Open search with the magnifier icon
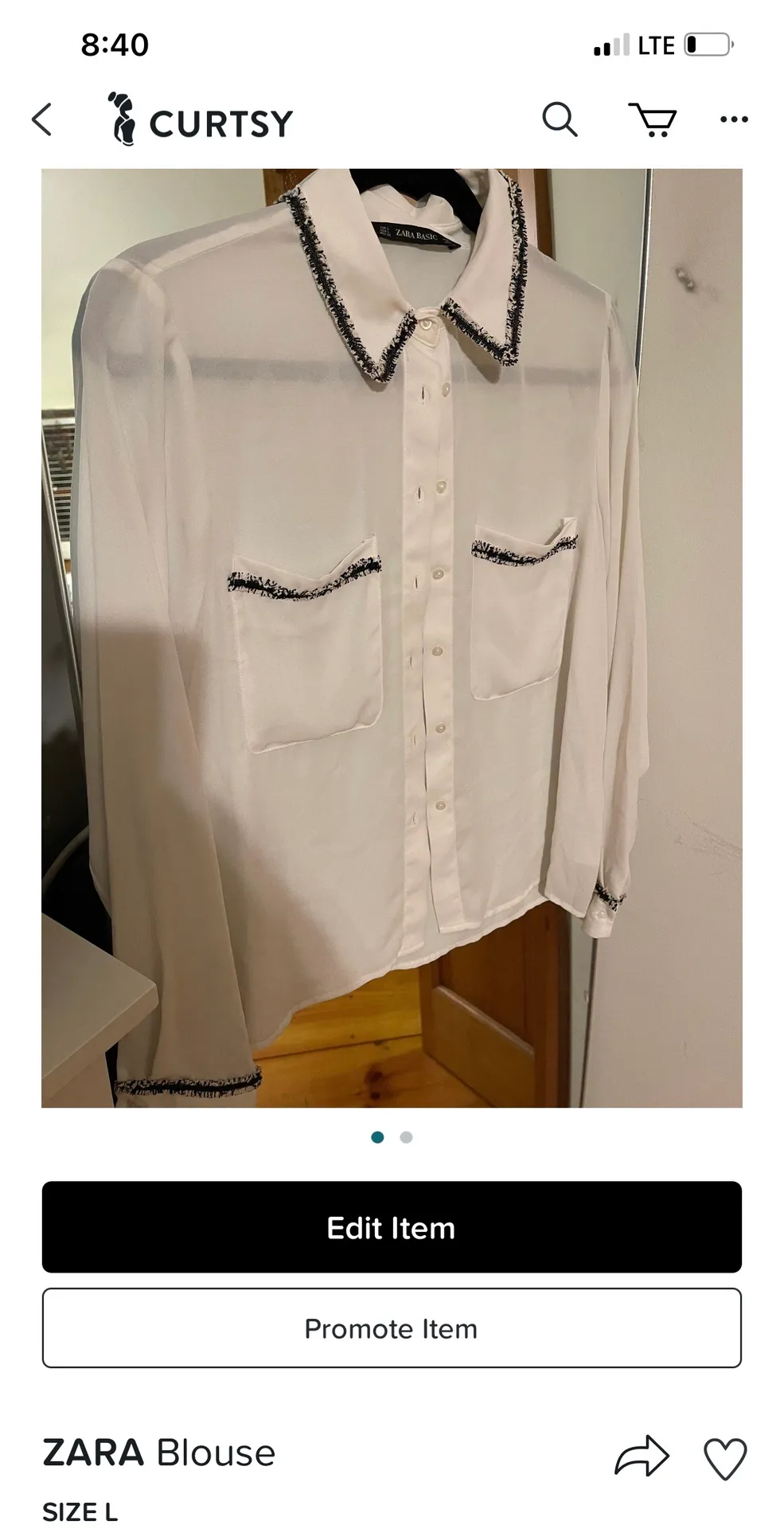 [560, 119]
